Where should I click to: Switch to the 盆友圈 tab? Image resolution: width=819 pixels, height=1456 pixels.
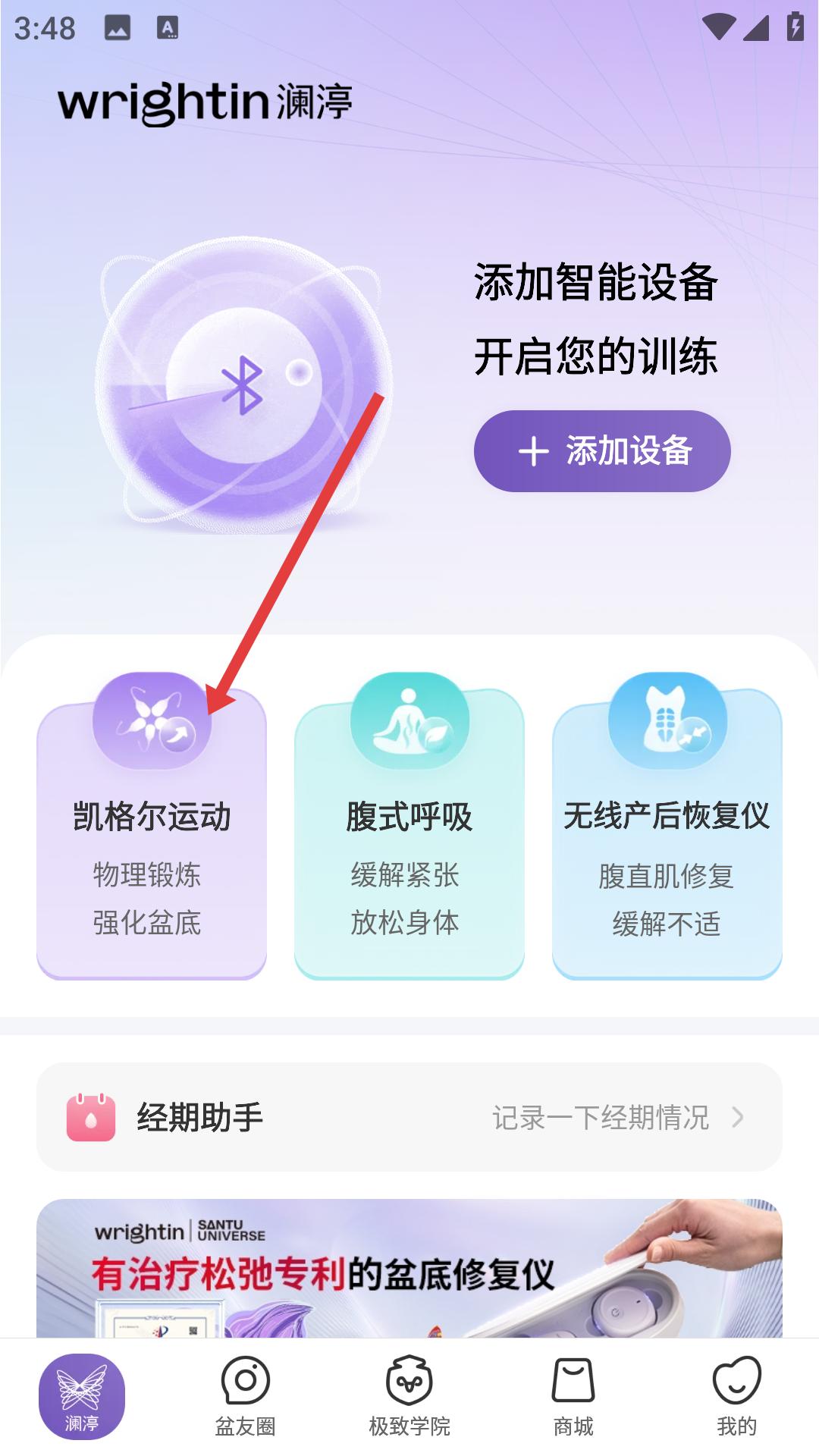tap(245, 1397)
